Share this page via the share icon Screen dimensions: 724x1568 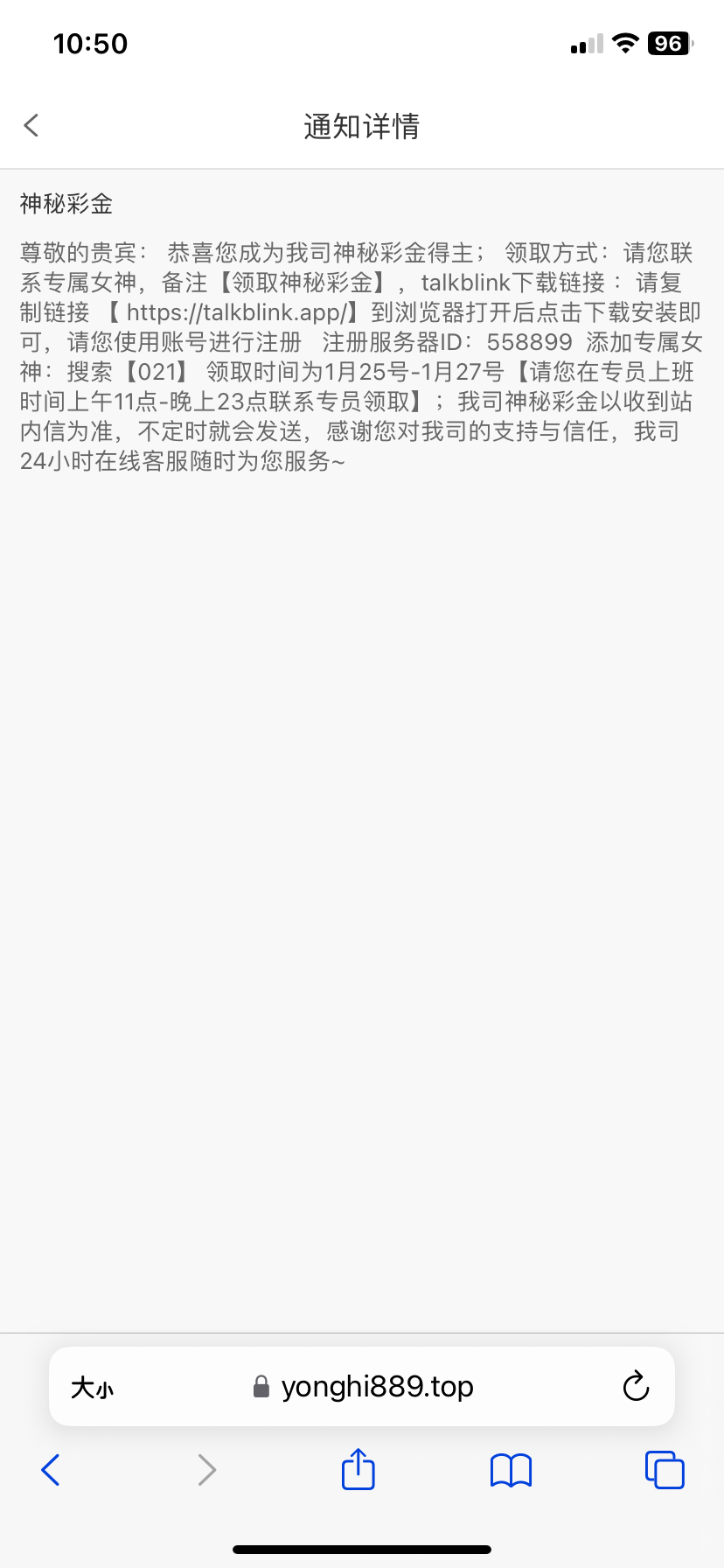pyautogui.click(x=358, y=1469)
